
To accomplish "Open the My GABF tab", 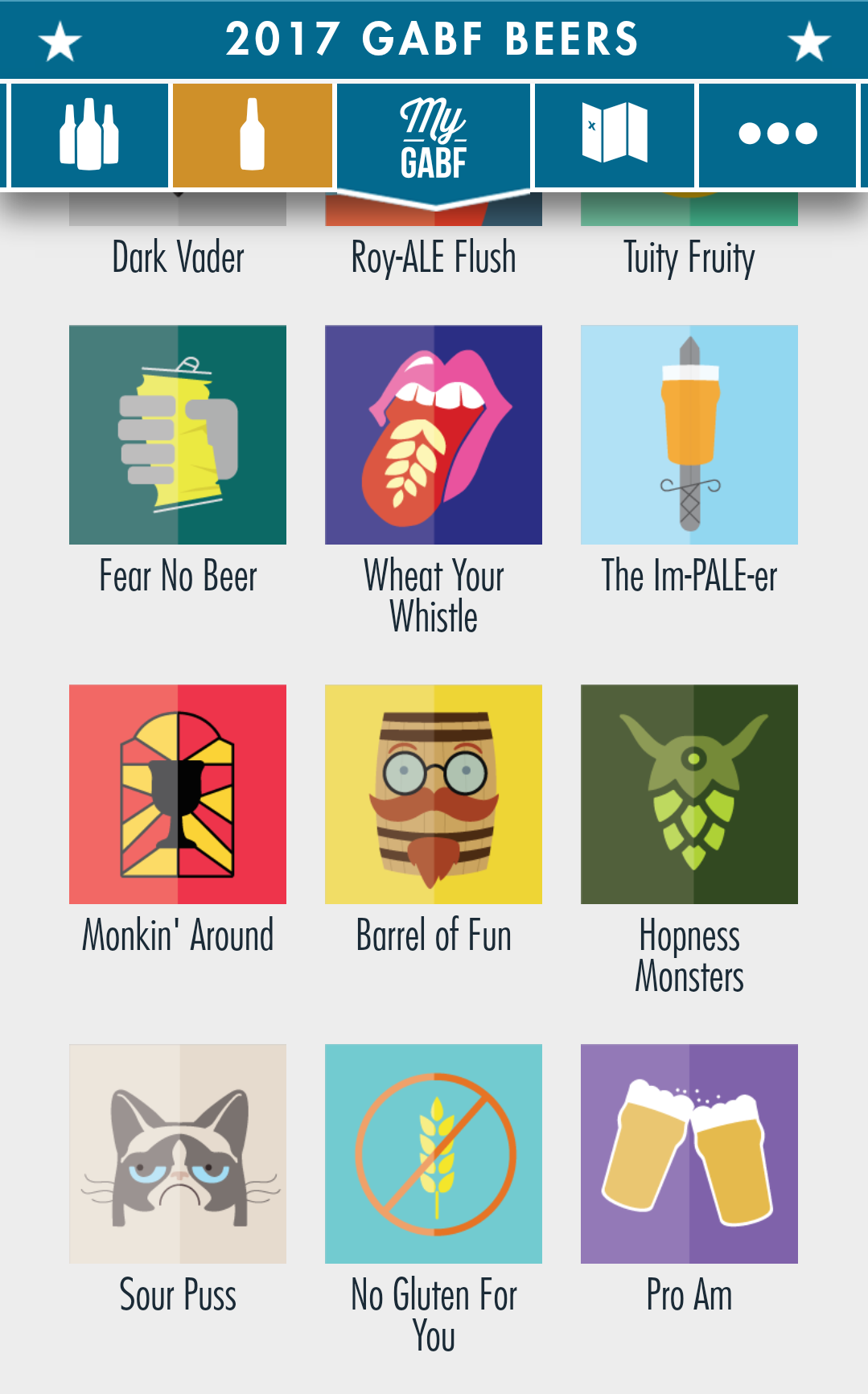I will point(434,138).
